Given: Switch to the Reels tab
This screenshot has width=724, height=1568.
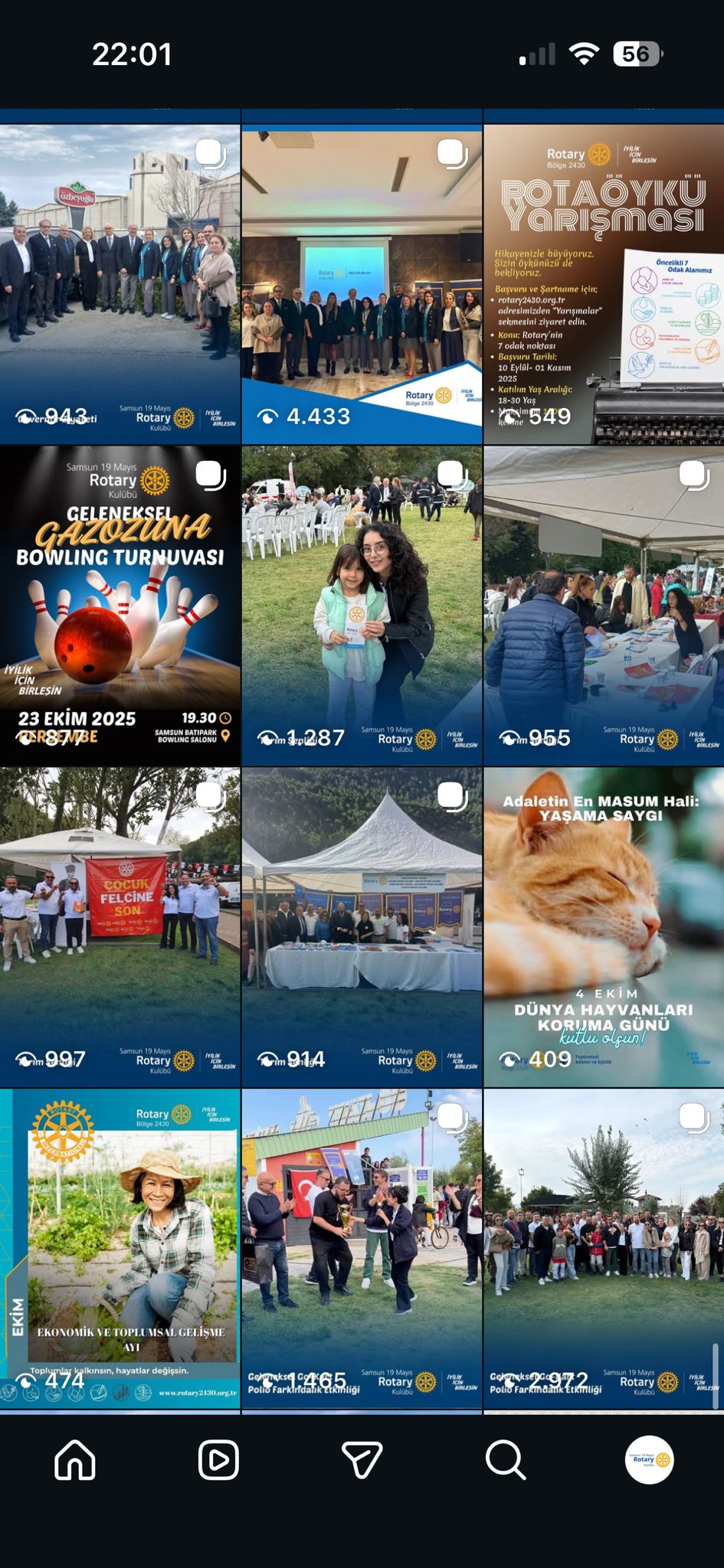Looking at the screenshot, I should pos(218,1459).
